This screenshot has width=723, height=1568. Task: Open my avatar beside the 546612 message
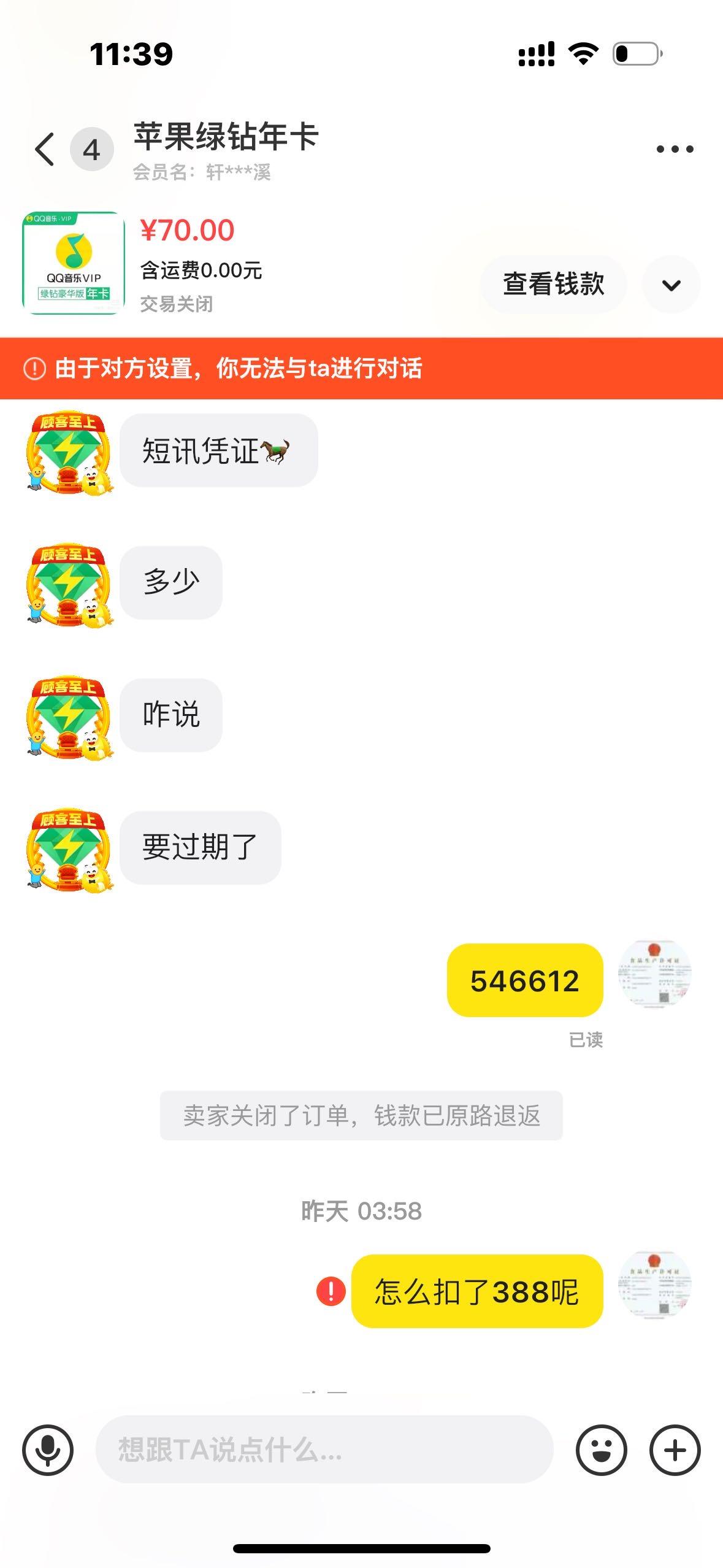pos(655,975)
